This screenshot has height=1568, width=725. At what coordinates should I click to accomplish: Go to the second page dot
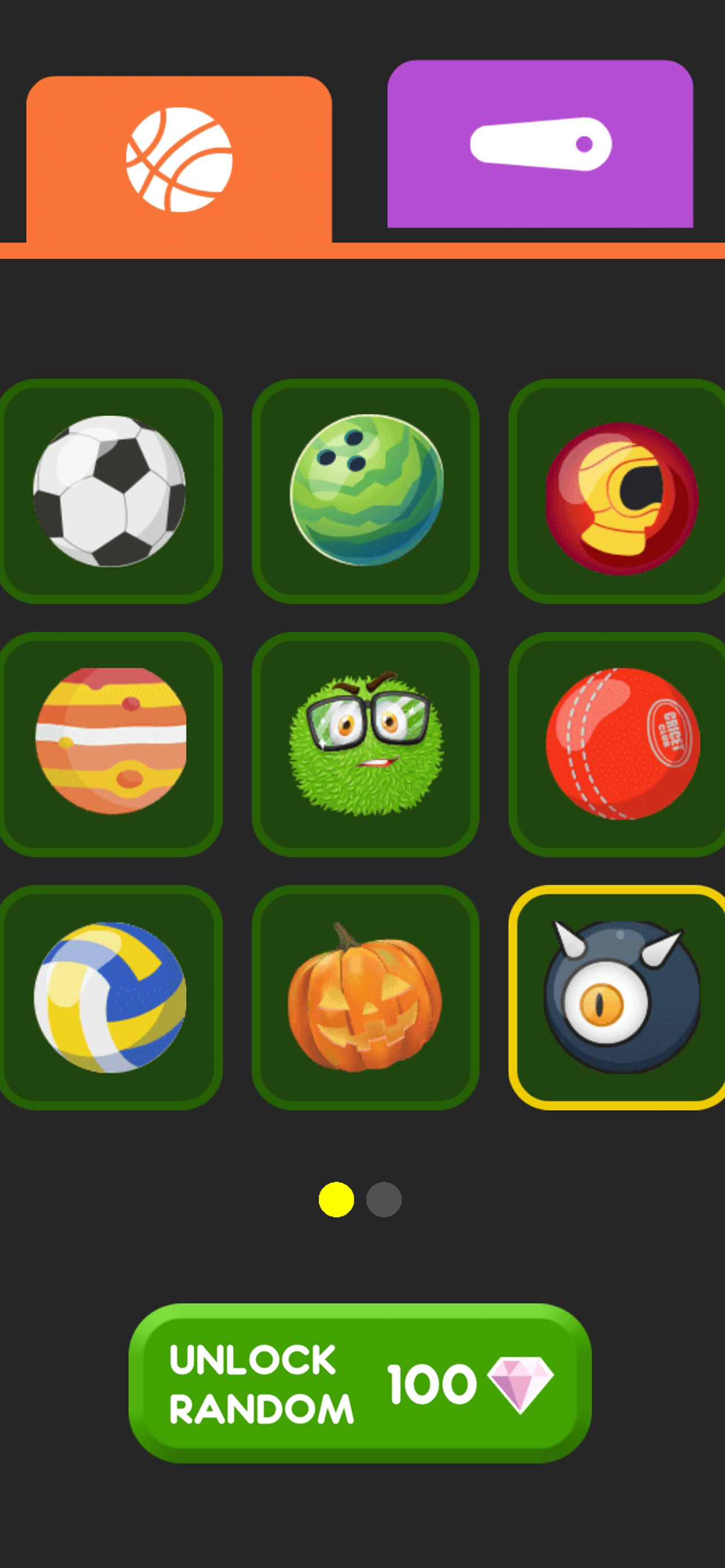(383, 1199)
